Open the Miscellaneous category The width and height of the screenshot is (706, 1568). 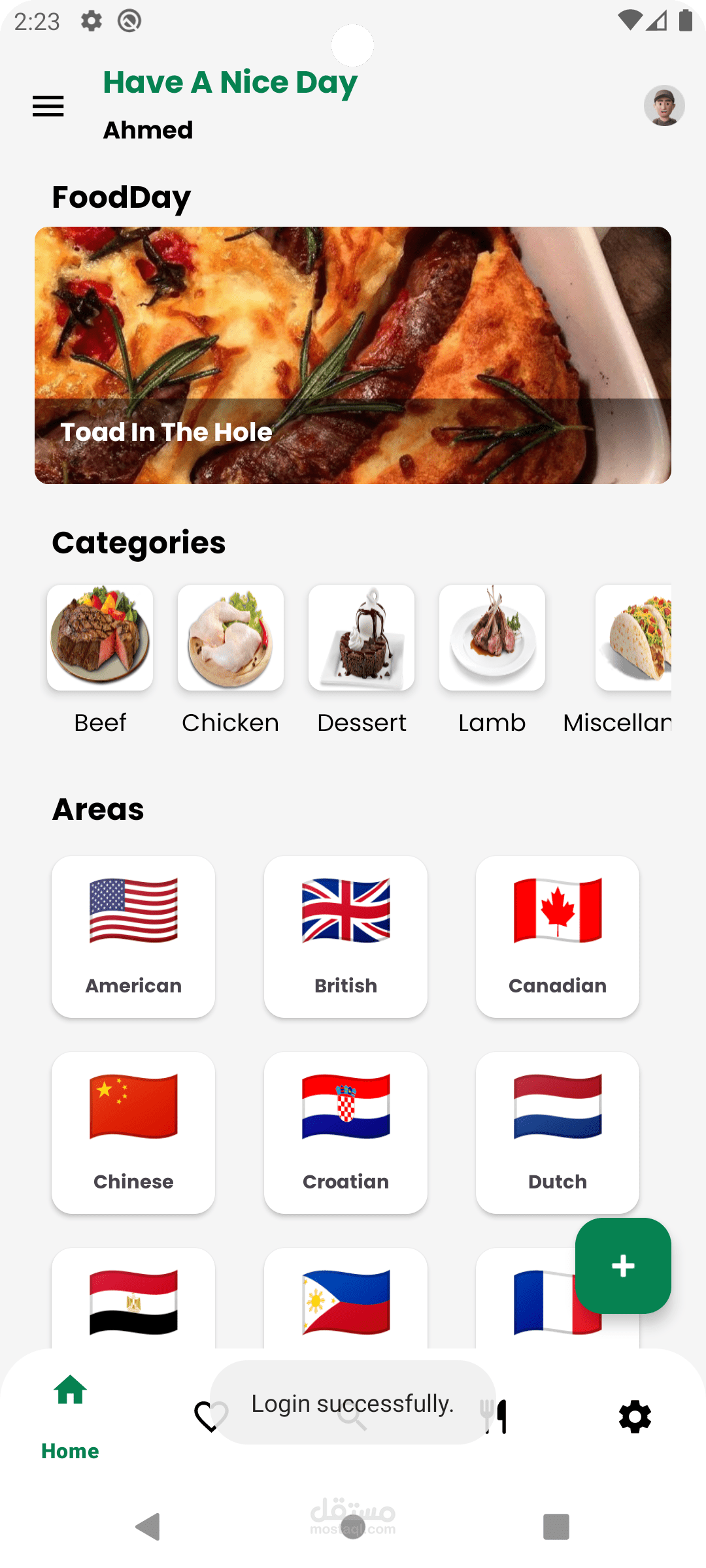[x=633, y=638]
